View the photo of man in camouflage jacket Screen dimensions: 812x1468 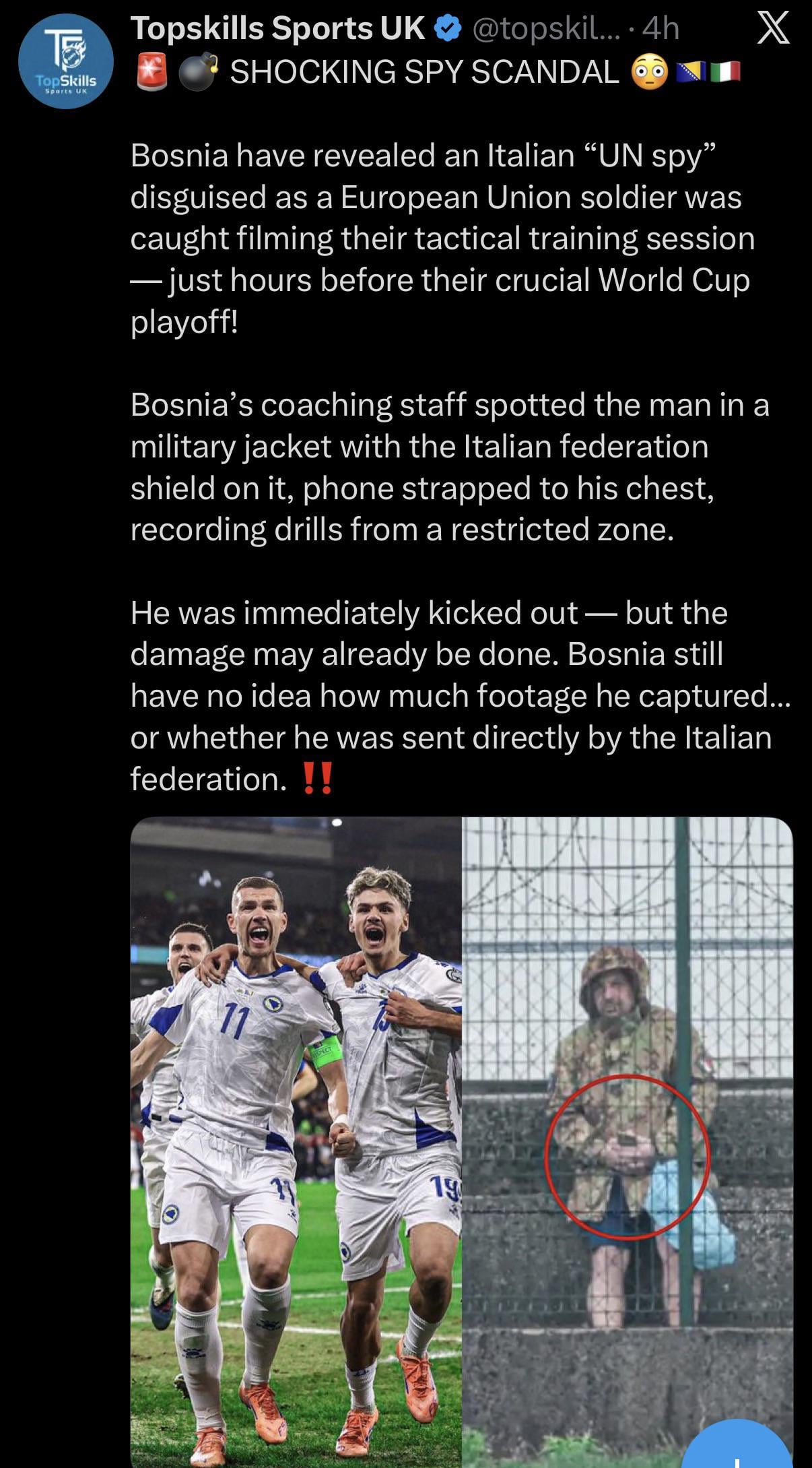[626, 1112]
